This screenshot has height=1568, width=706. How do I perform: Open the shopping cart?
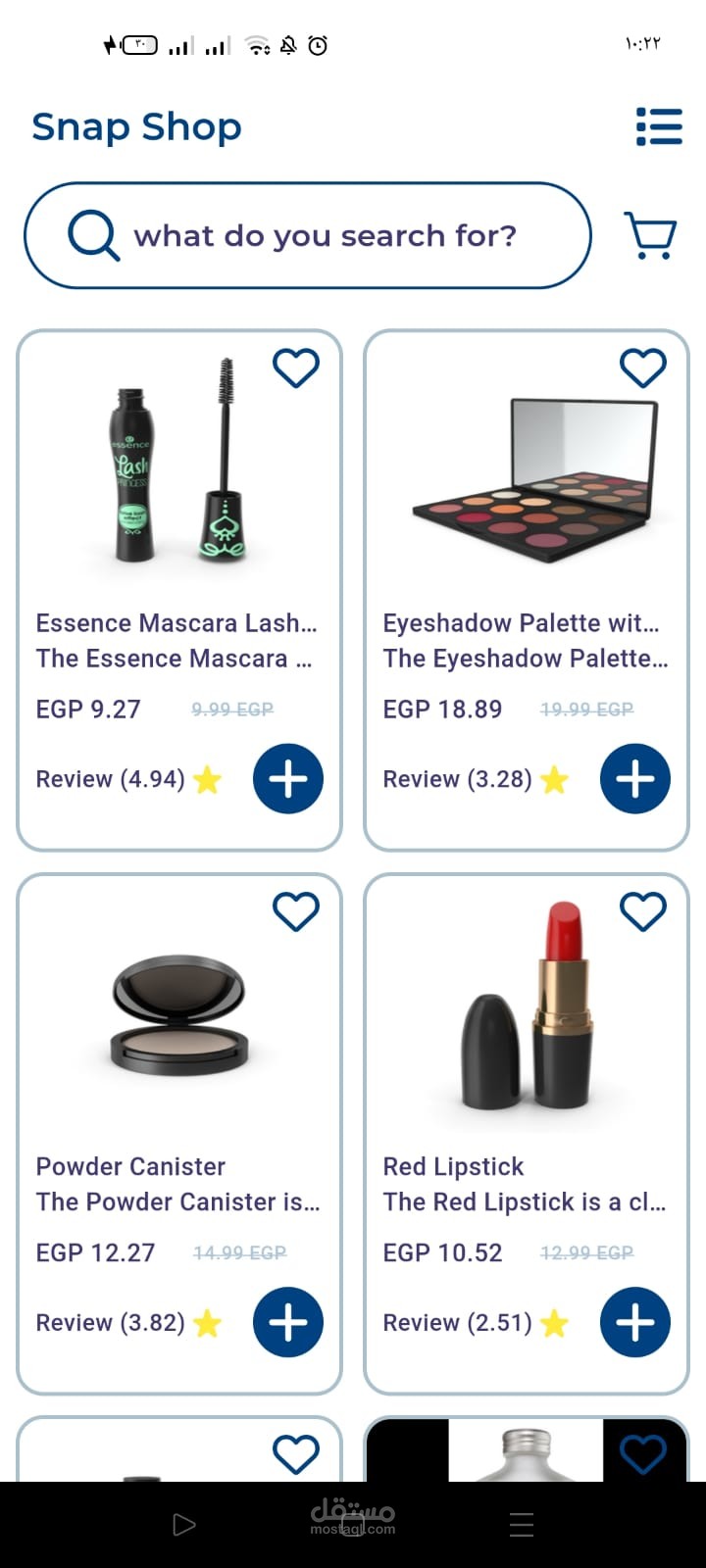click(x=650, y=235)
